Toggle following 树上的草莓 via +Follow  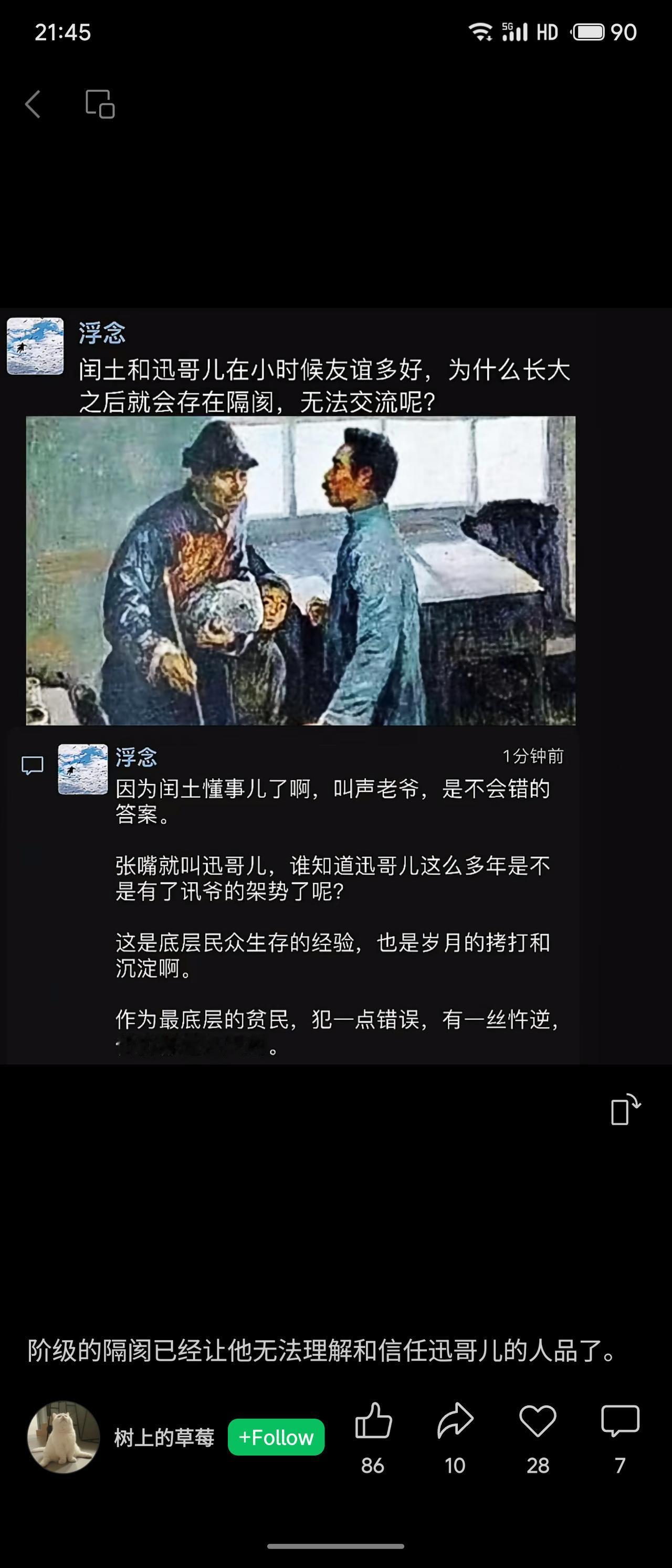click(x=276, y=1439)
